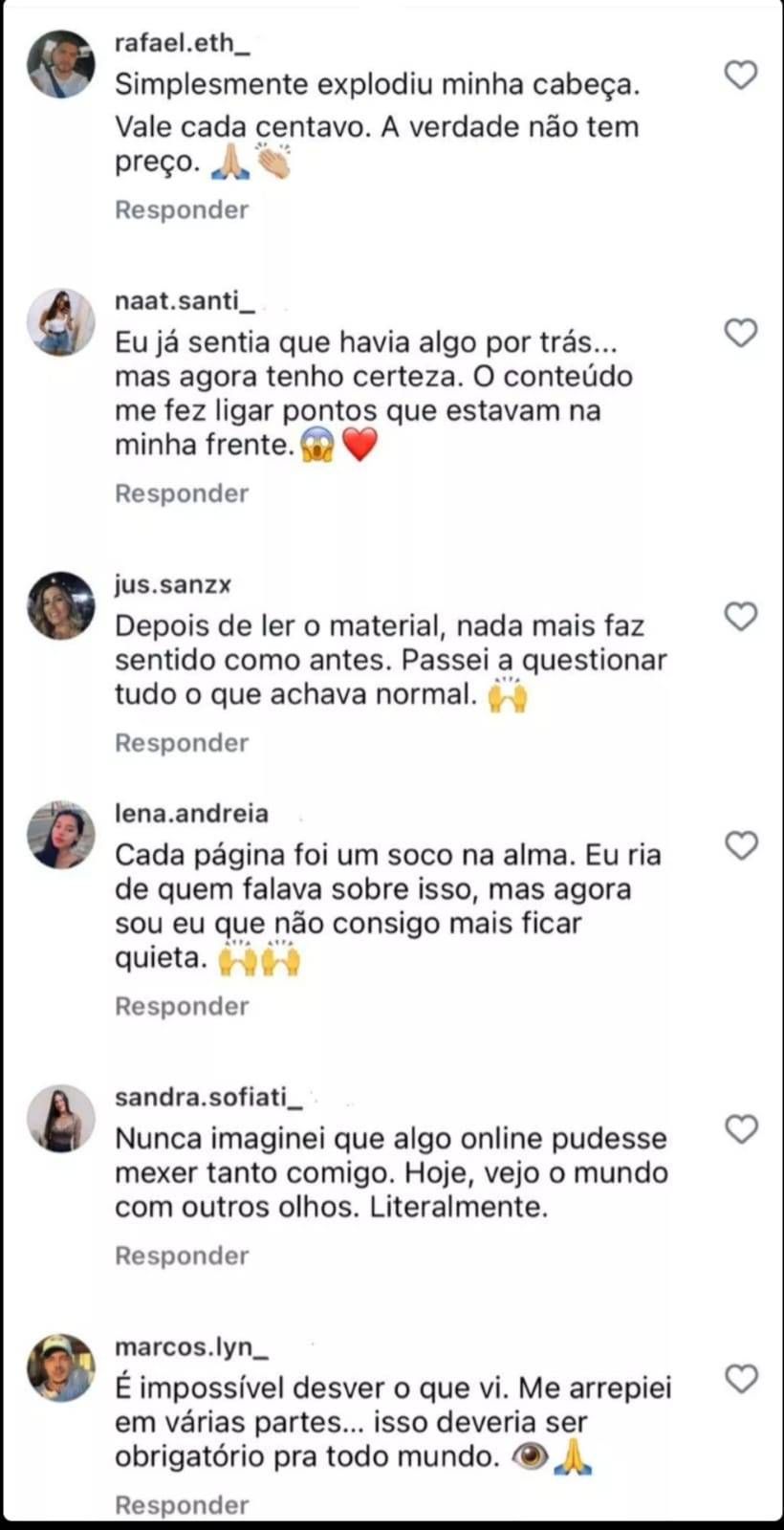Visit marcos.lyn_'s profile via username
784x1530 pixels.
(x=191, y=1347)
